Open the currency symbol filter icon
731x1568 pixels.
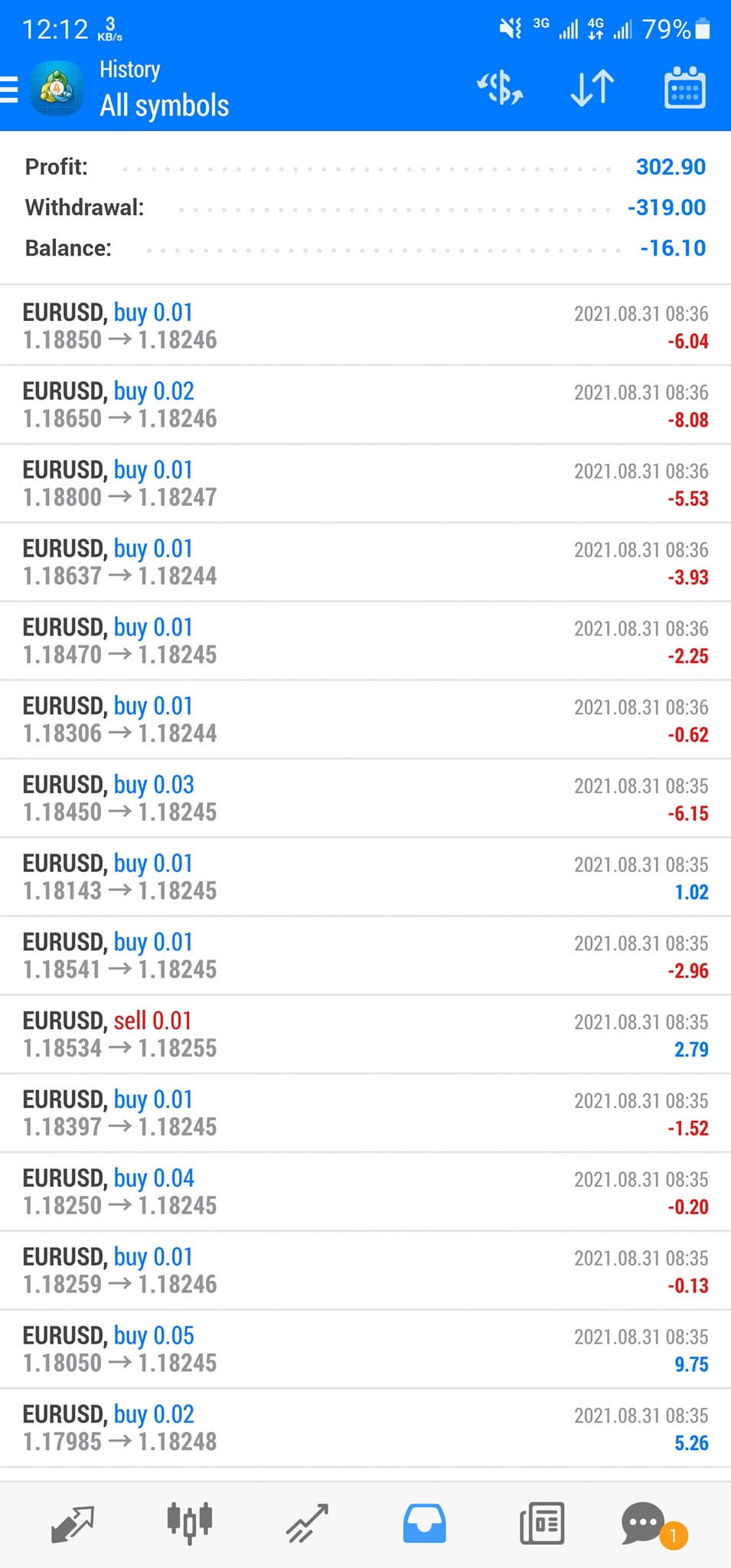pos(500,88)
